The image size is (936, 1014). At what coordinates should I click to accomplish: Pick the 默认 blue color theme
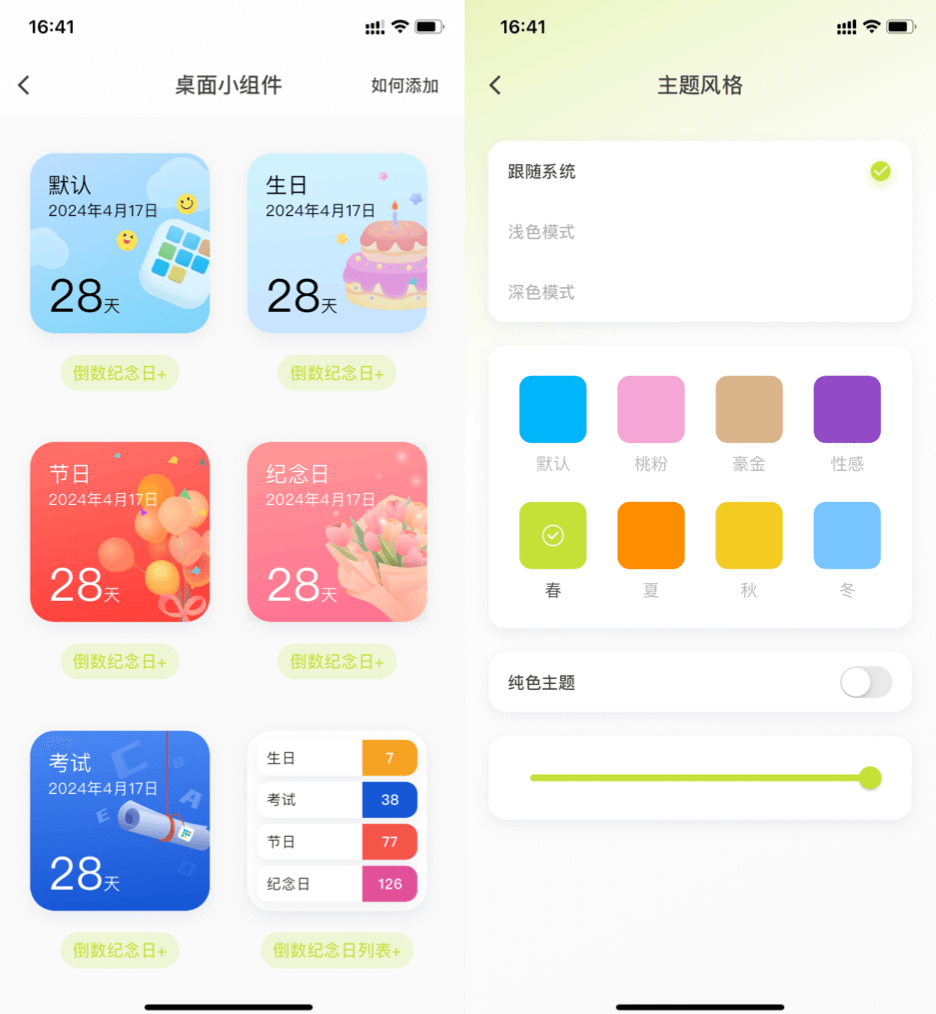(x=552, y=409)
